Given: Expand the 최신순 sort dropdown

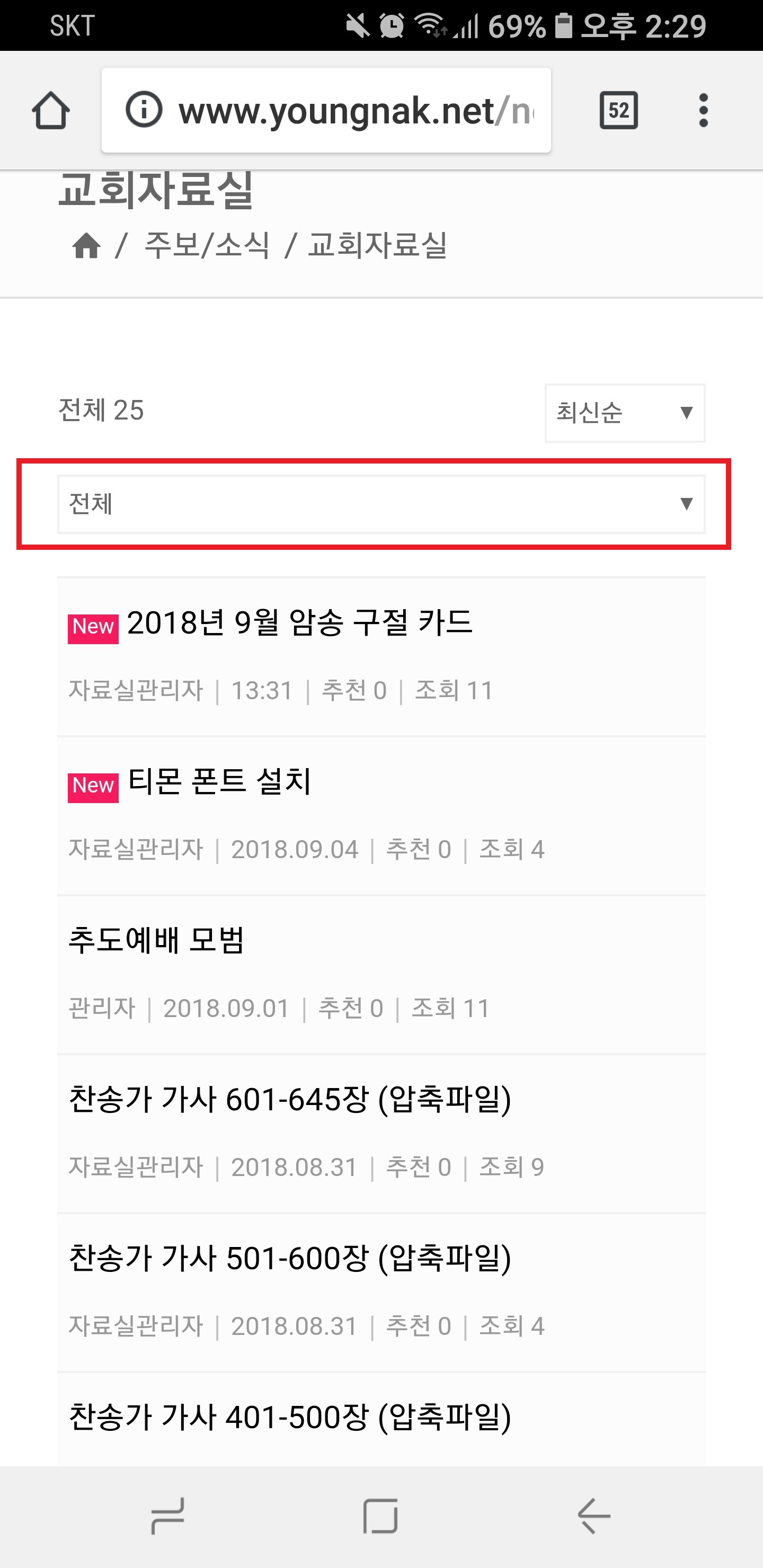Looking at the screenshot, I should point(624,413).
